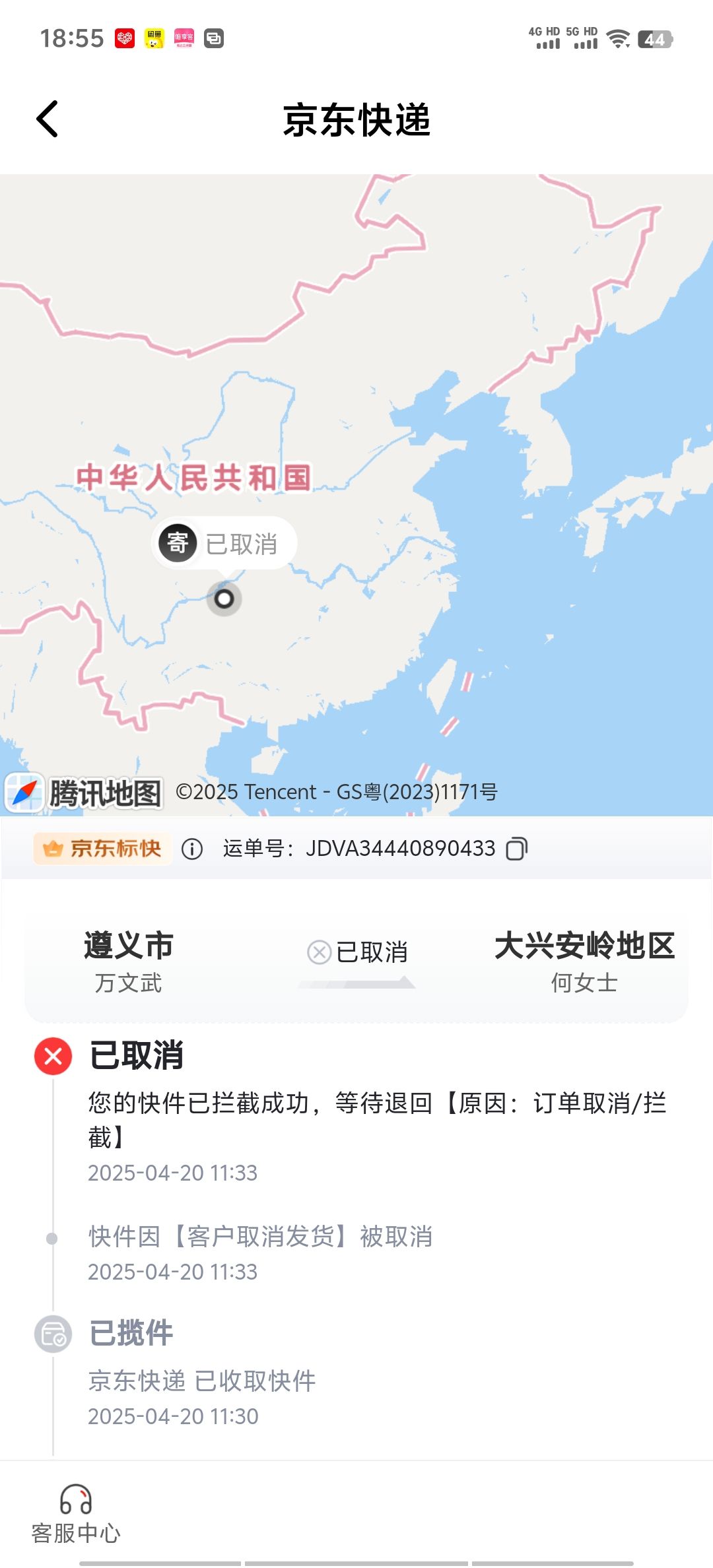Go back from the 京东快递 page
The width and height of the screenshot is (713, 1568).
click(x=48, y=119)
